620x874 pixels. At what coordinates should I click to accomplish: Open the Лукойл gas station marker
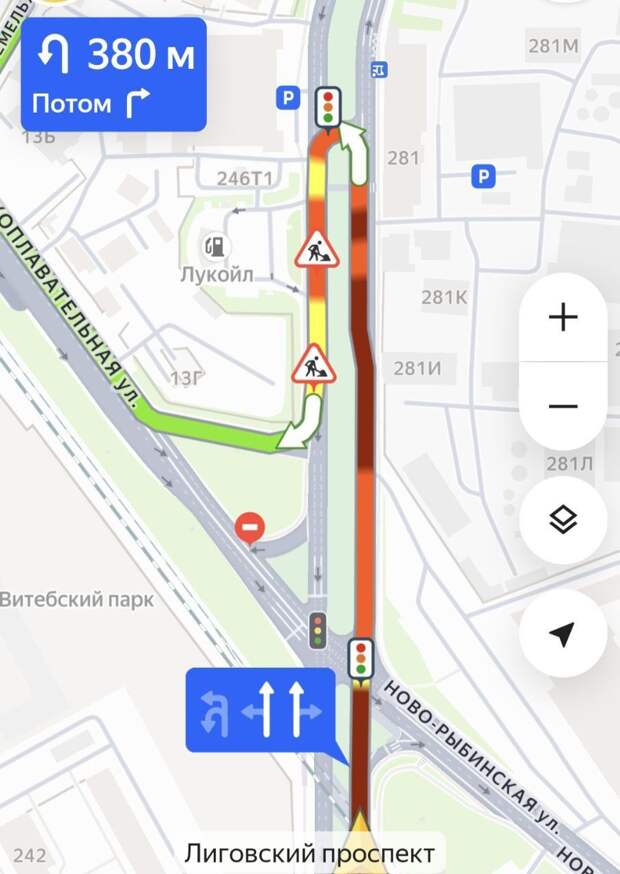(216, 246)
